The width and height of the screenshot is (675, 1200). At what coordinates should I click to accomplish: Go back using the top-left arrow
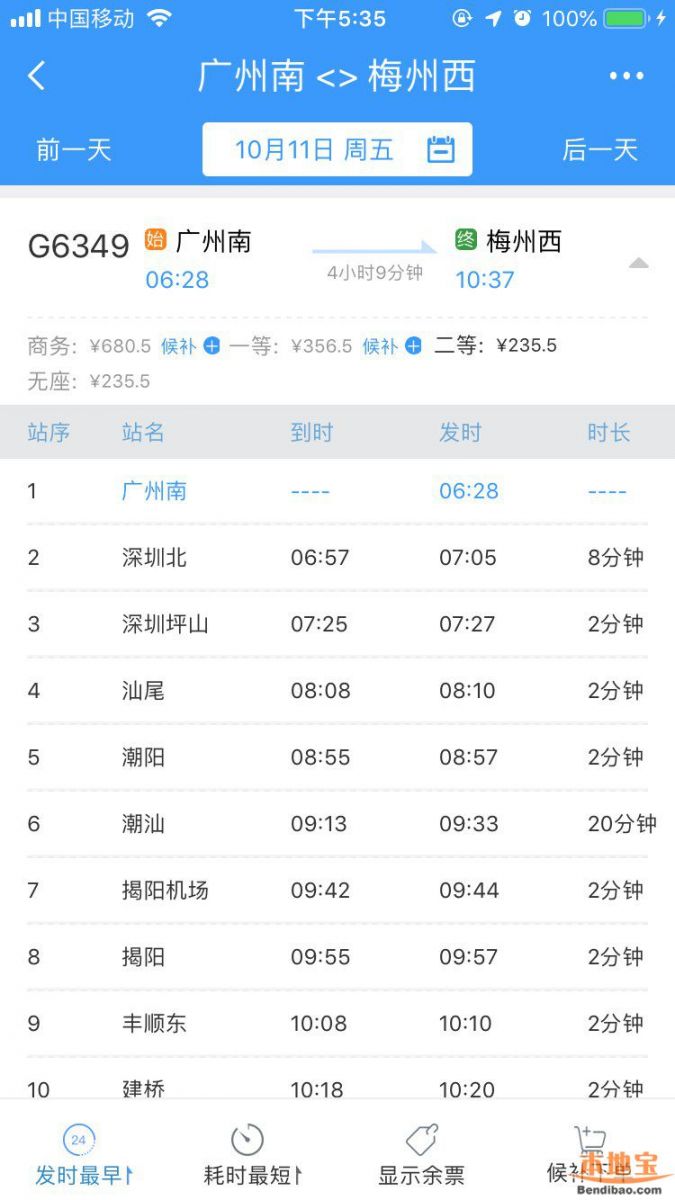37,76
